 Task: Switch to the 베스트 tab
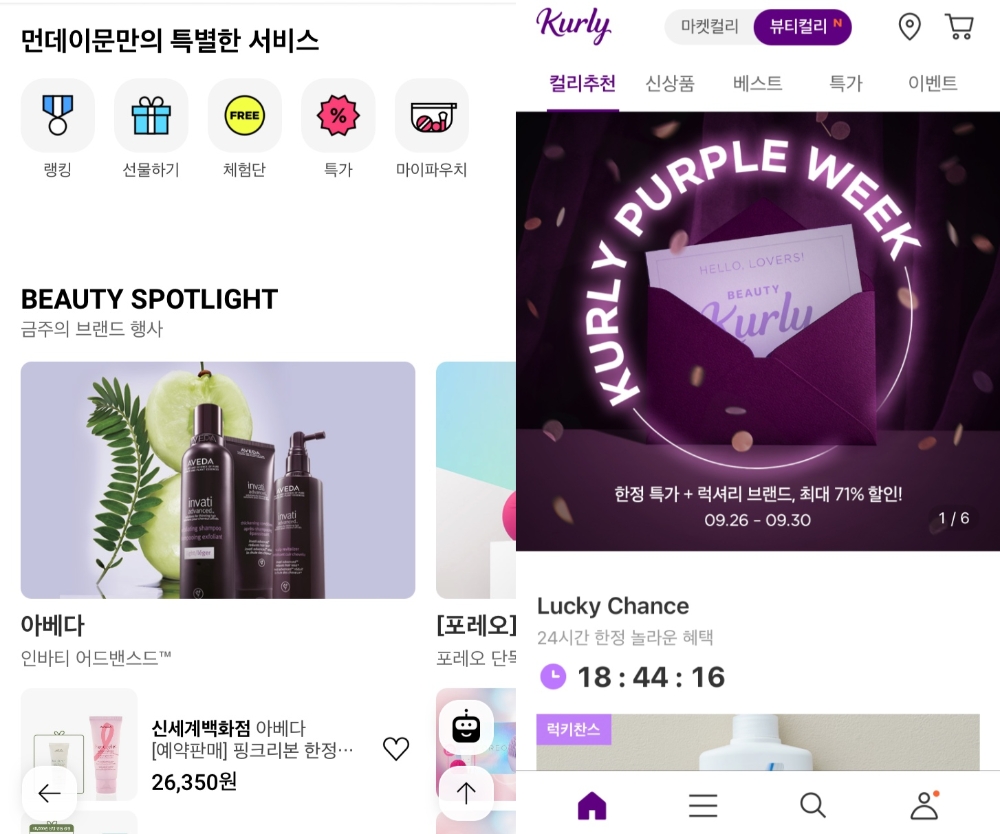tap(757, 83)
